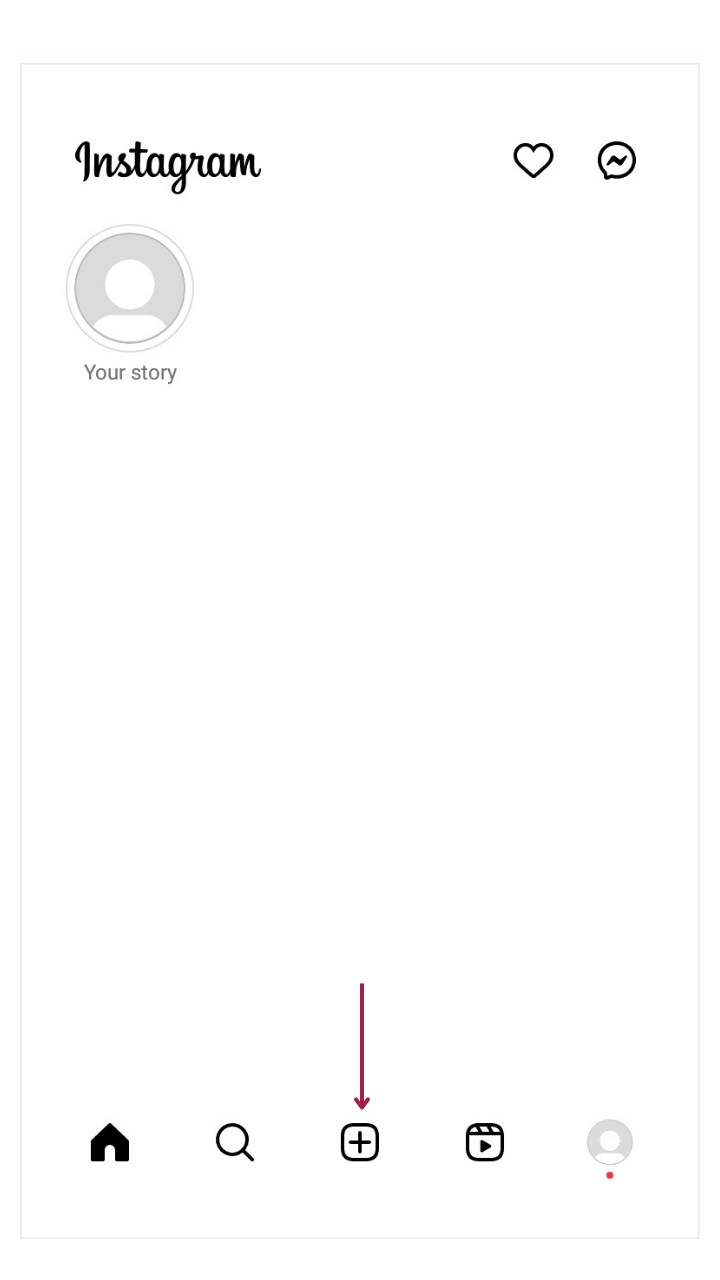The width and height of the screenshot is (720, 1280).
Task: Open the activity heart icon
Action: pyautogui.click(x=533, y=161)
